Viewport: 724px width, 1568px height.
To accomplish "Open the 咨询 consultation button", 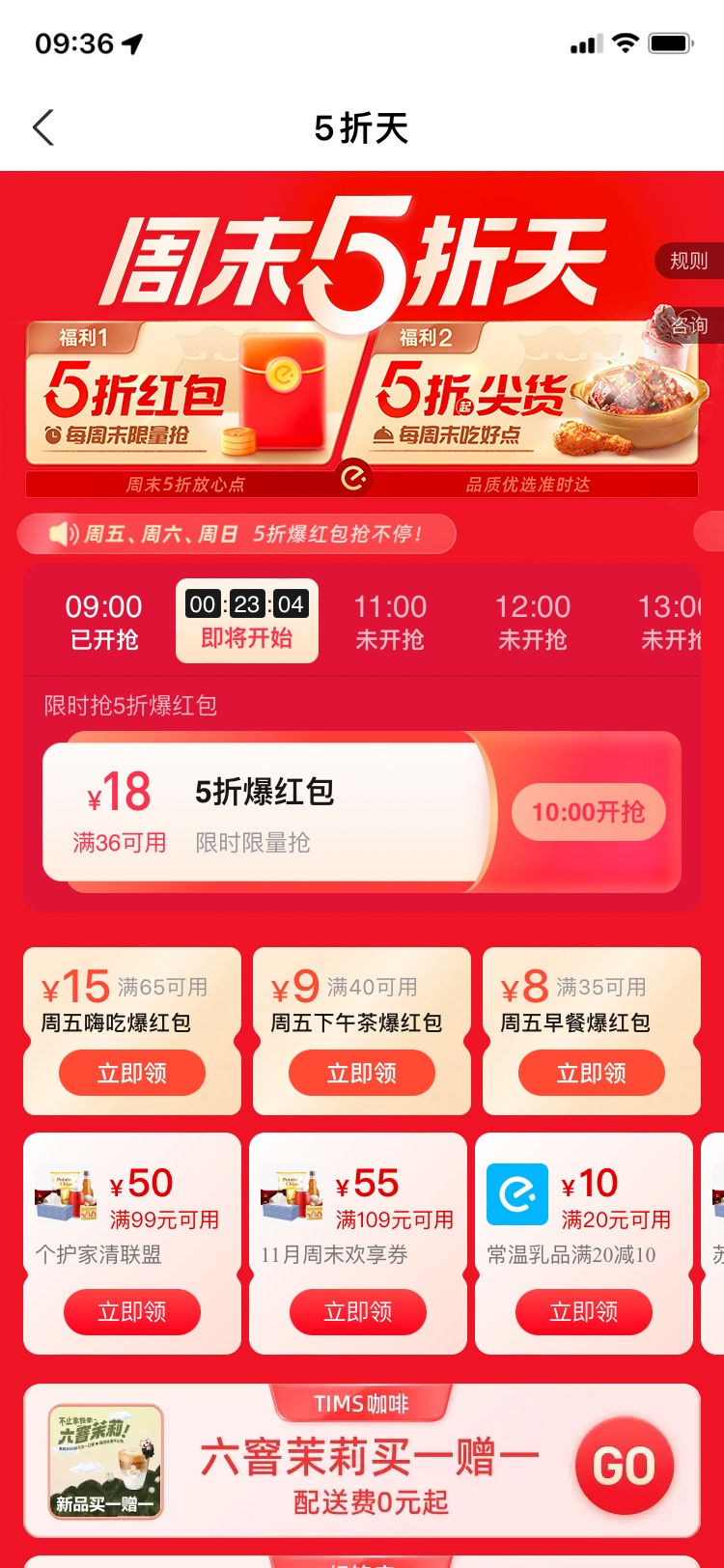I will click(x=688, y=325).
